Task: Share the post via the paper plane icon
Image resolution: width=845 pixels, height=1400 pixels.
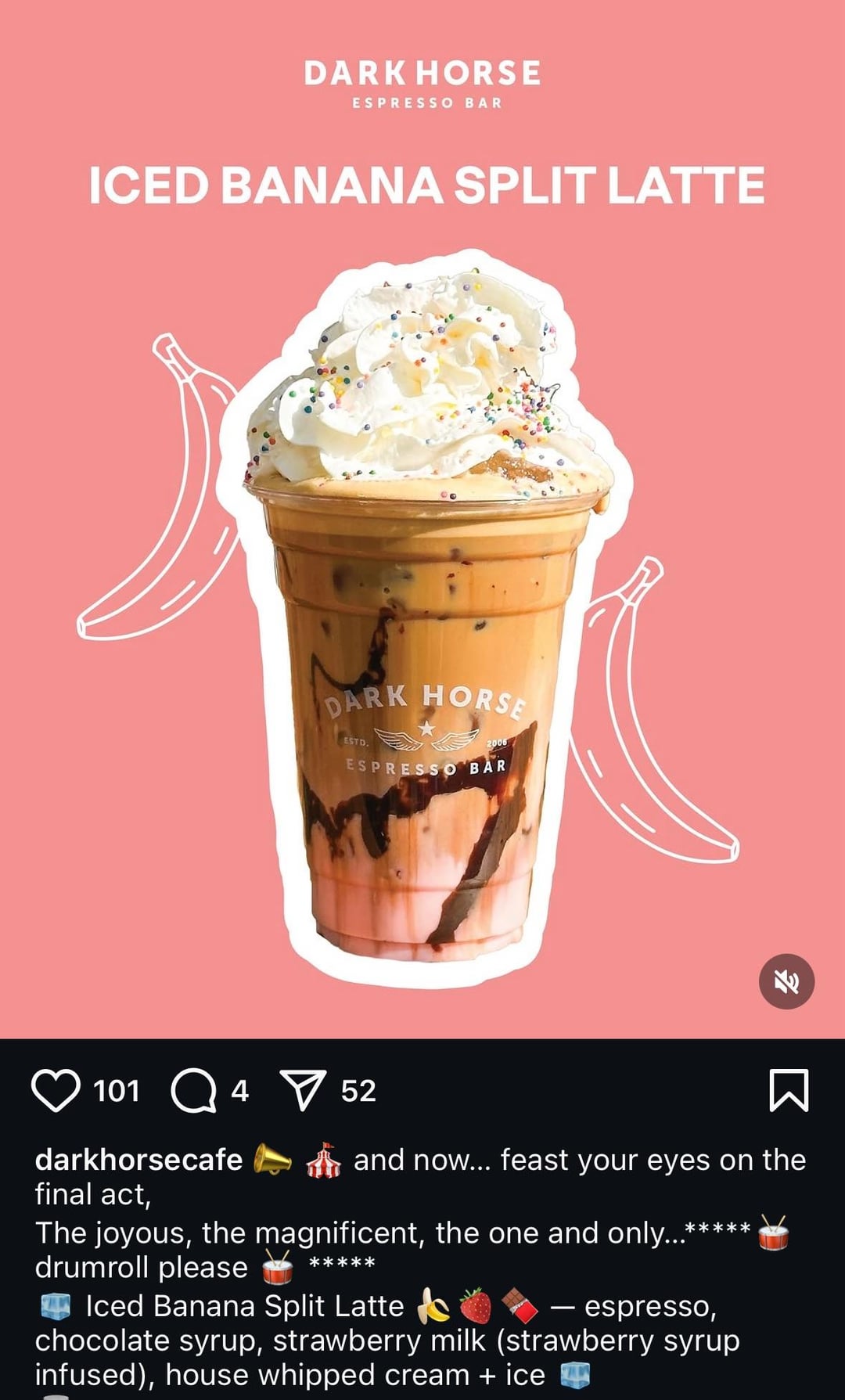Action: tap(303, 1090)
